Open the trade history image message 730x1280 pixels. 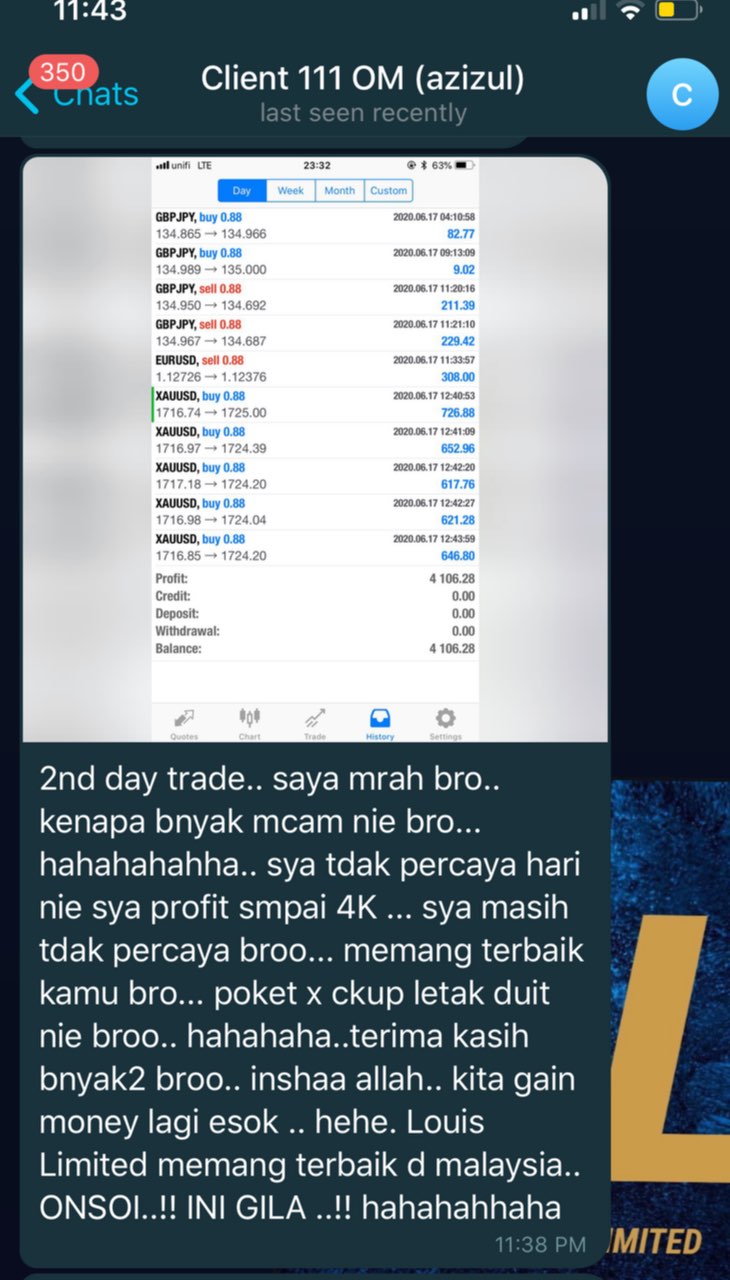[315, 450]
